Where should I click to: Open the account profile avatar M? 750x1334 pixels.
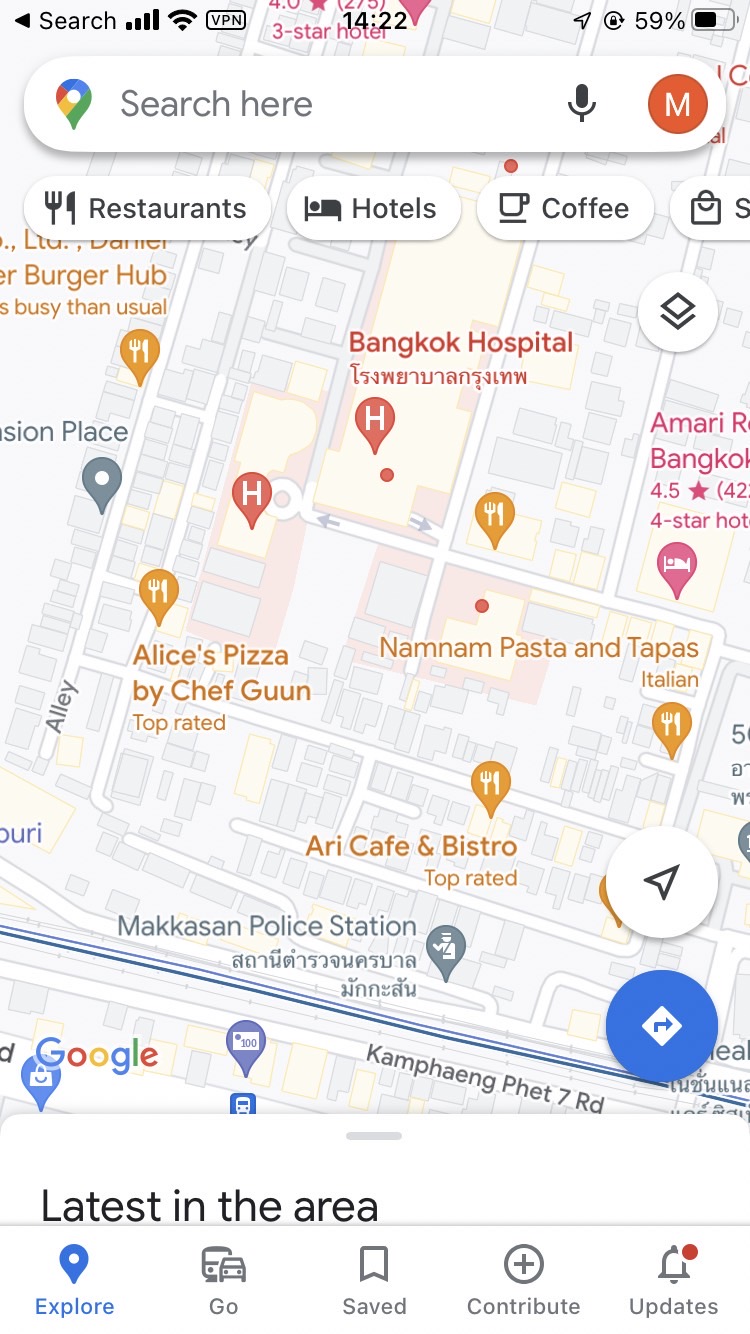(x=677, y=104)
